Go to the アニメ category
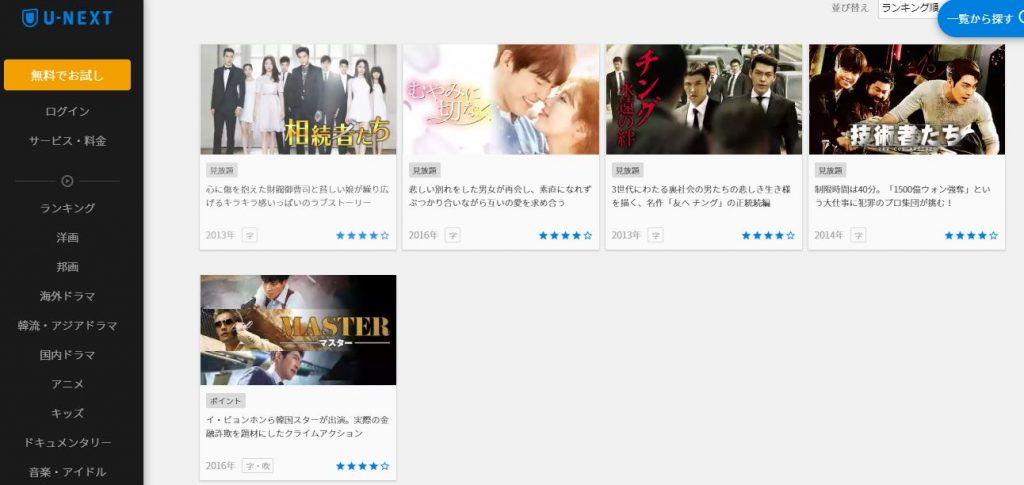The height and width of the screenshot is (485, 1024). pos(67,384)
